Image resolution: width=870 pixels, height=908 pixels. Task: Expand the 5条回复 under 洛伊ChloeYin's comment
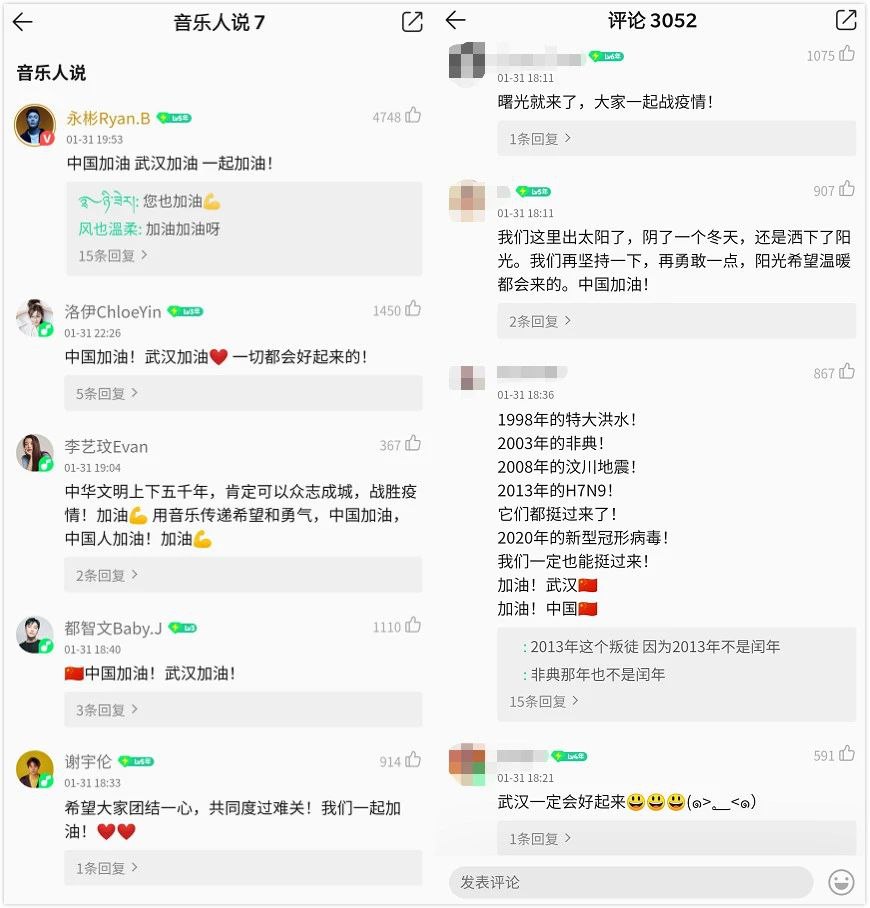[107, 394]
